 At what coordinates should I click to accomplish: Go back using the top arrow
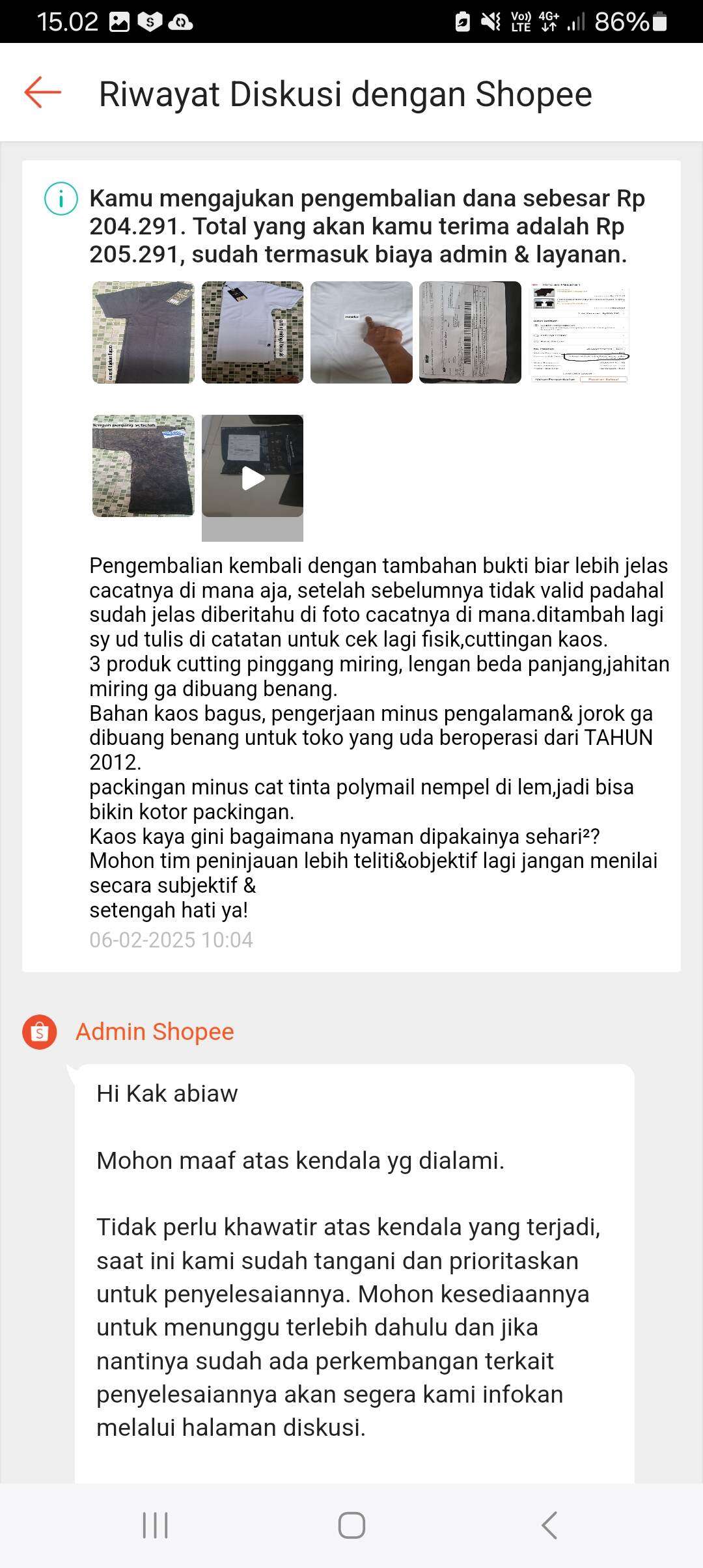coord(43,92)
